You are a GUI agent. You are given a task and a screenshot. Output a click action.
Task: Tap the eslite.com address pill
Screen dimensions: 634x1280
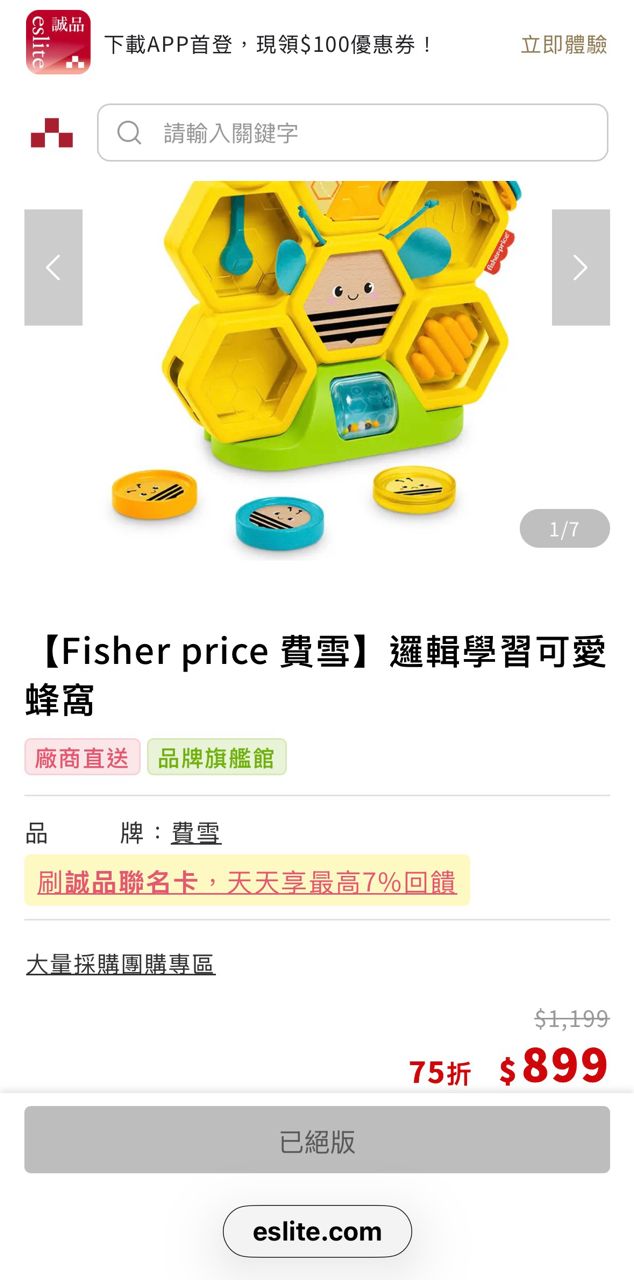[317, 1231]
